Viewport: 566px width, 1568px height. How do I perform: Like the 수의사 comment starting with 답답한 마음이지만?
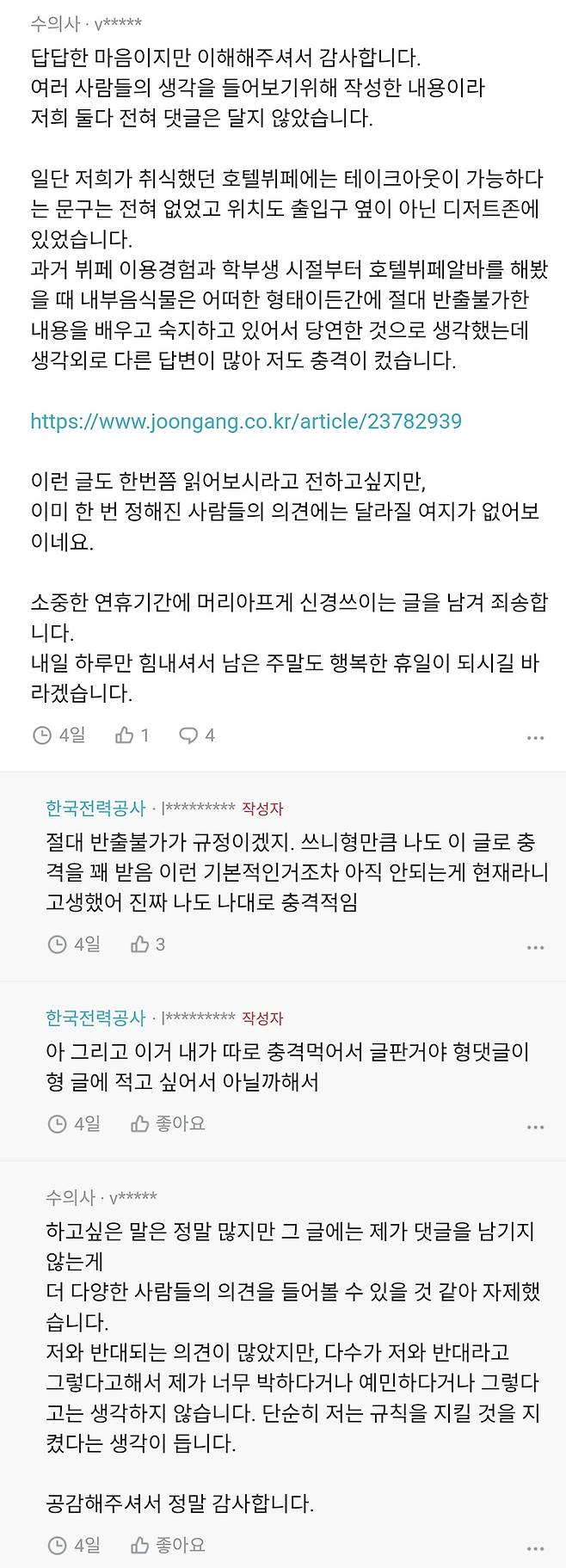132,735
